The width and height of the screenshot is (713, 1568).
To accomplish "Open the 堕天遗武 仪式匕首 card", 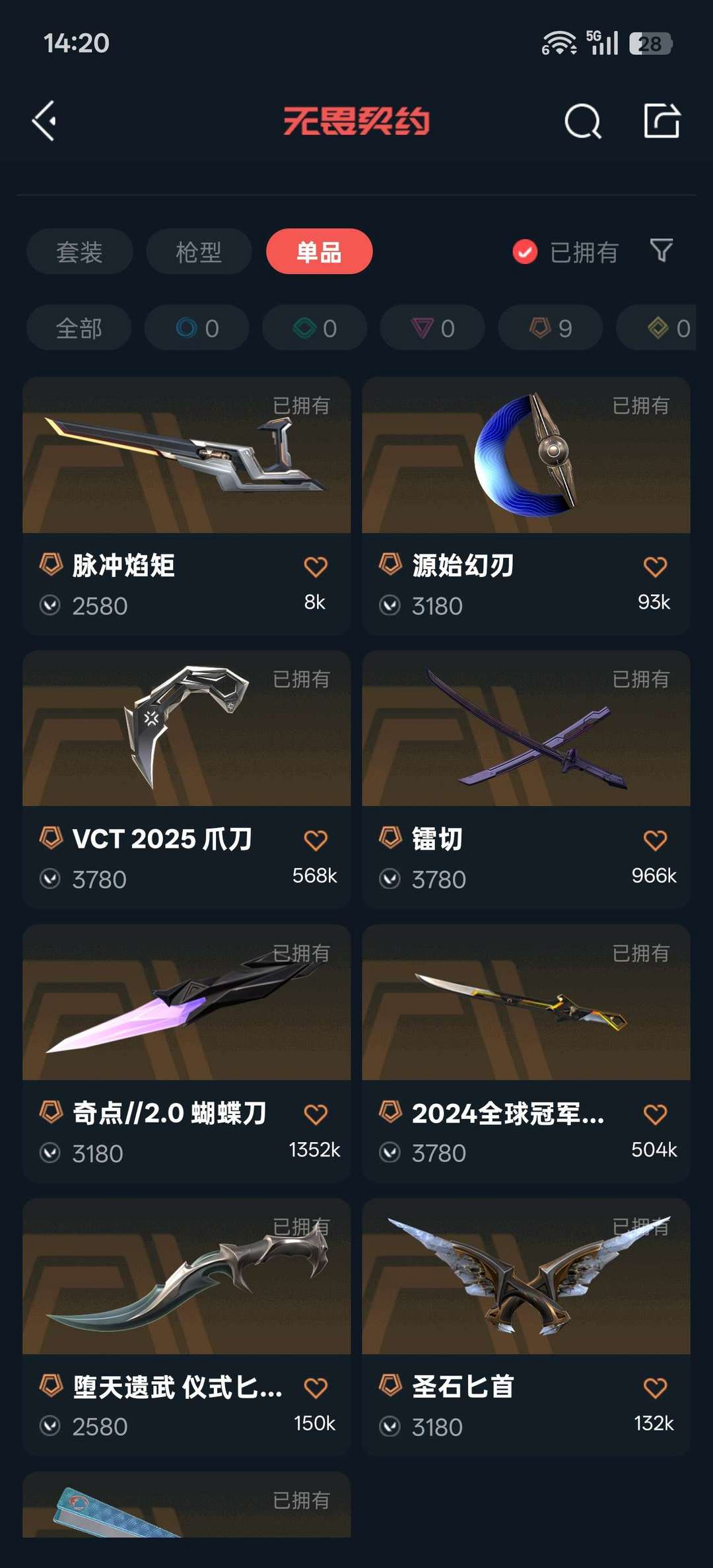I will coord(186,1281).
